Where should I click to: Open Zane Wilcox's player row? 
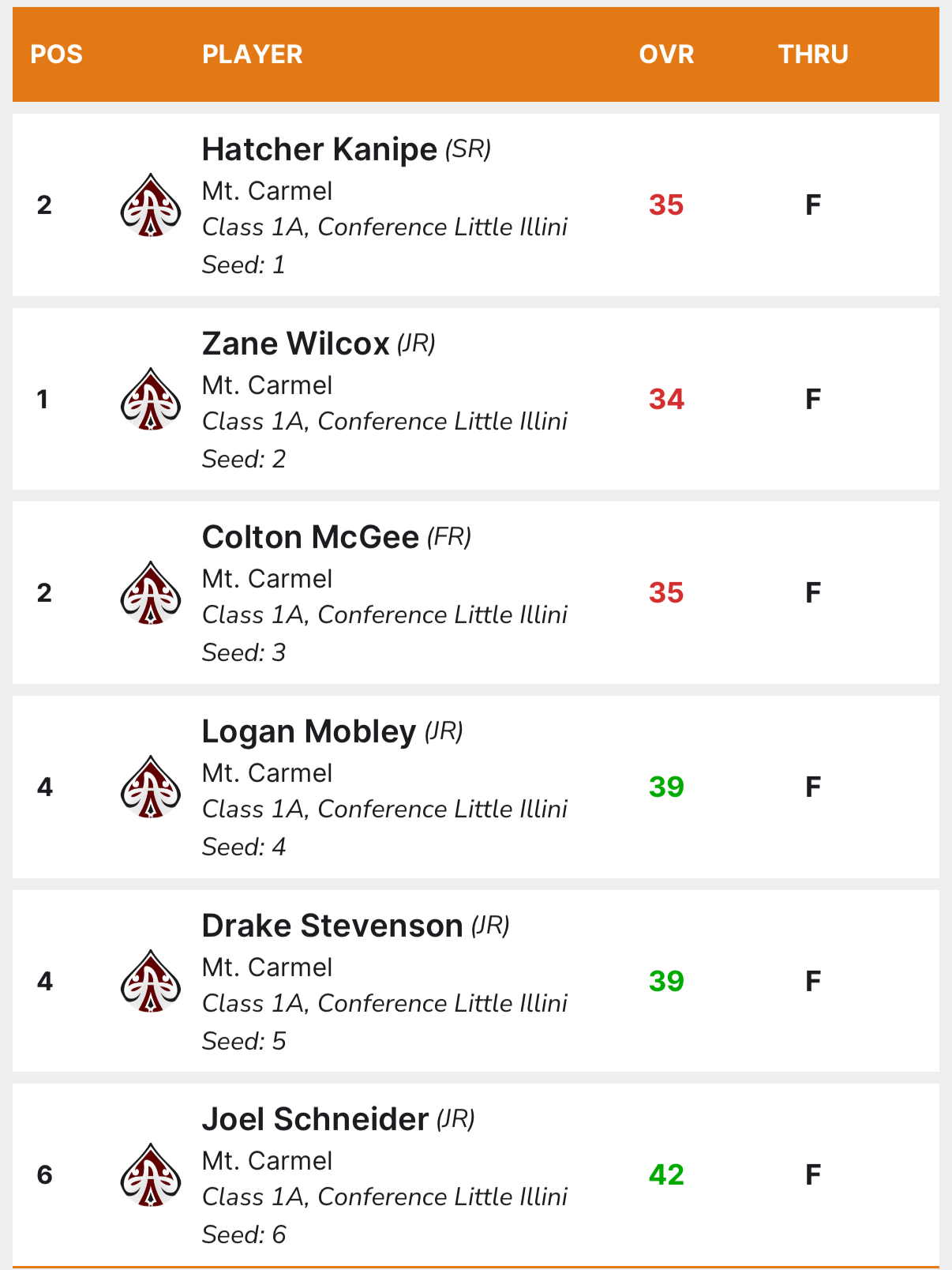[x=476, y=399]
